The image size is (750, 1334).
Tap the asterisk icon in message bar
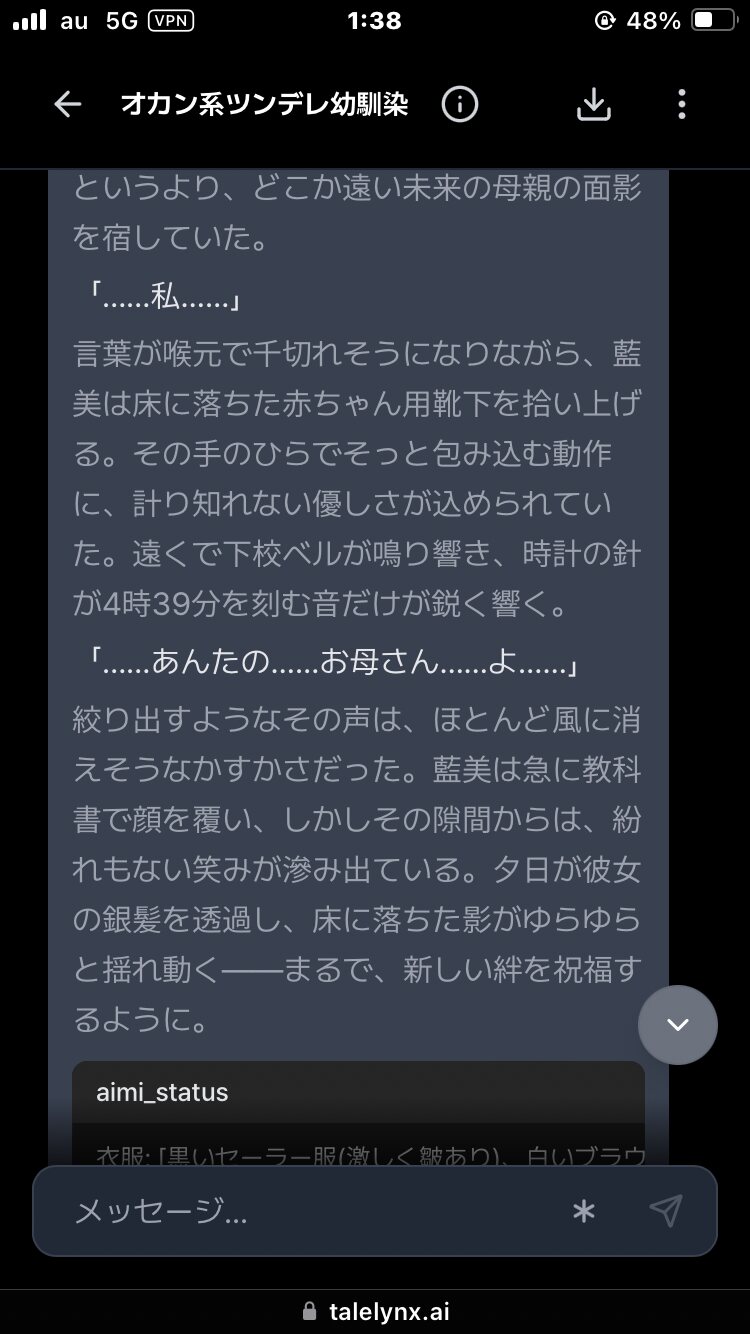[584, 1212]
